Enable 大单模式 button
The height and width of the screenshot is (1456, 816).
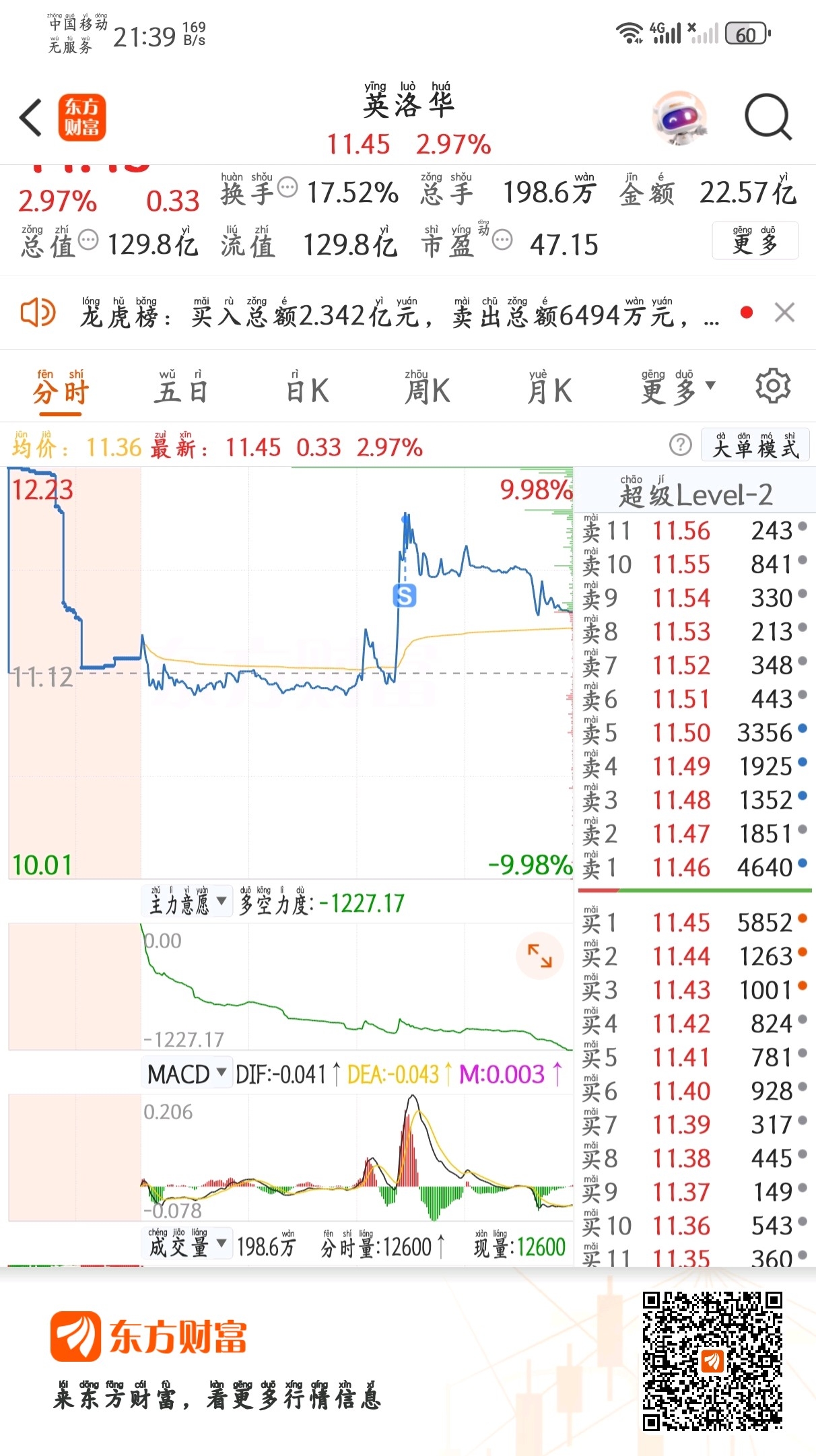(x=755, y=444)
